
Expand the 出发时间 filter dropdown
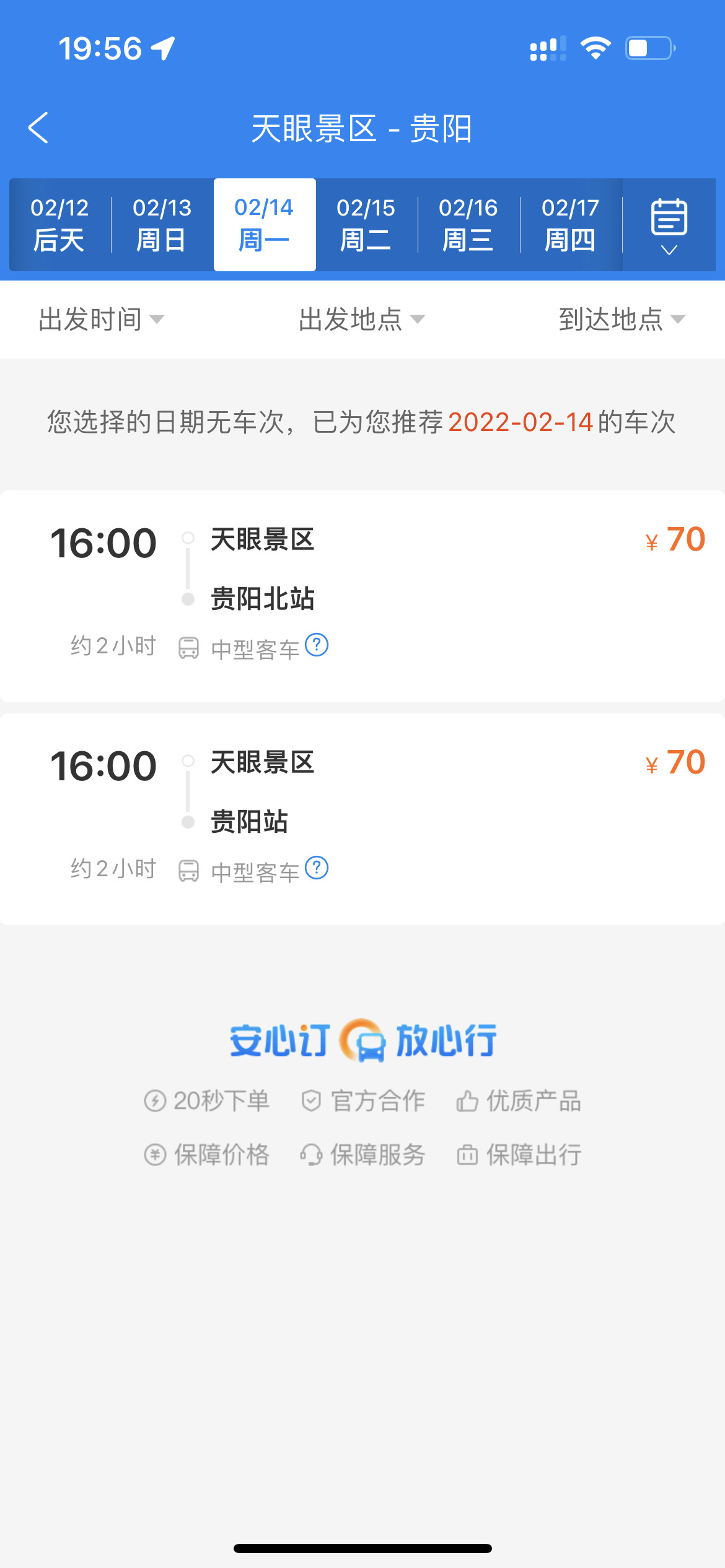coord(102,320)
